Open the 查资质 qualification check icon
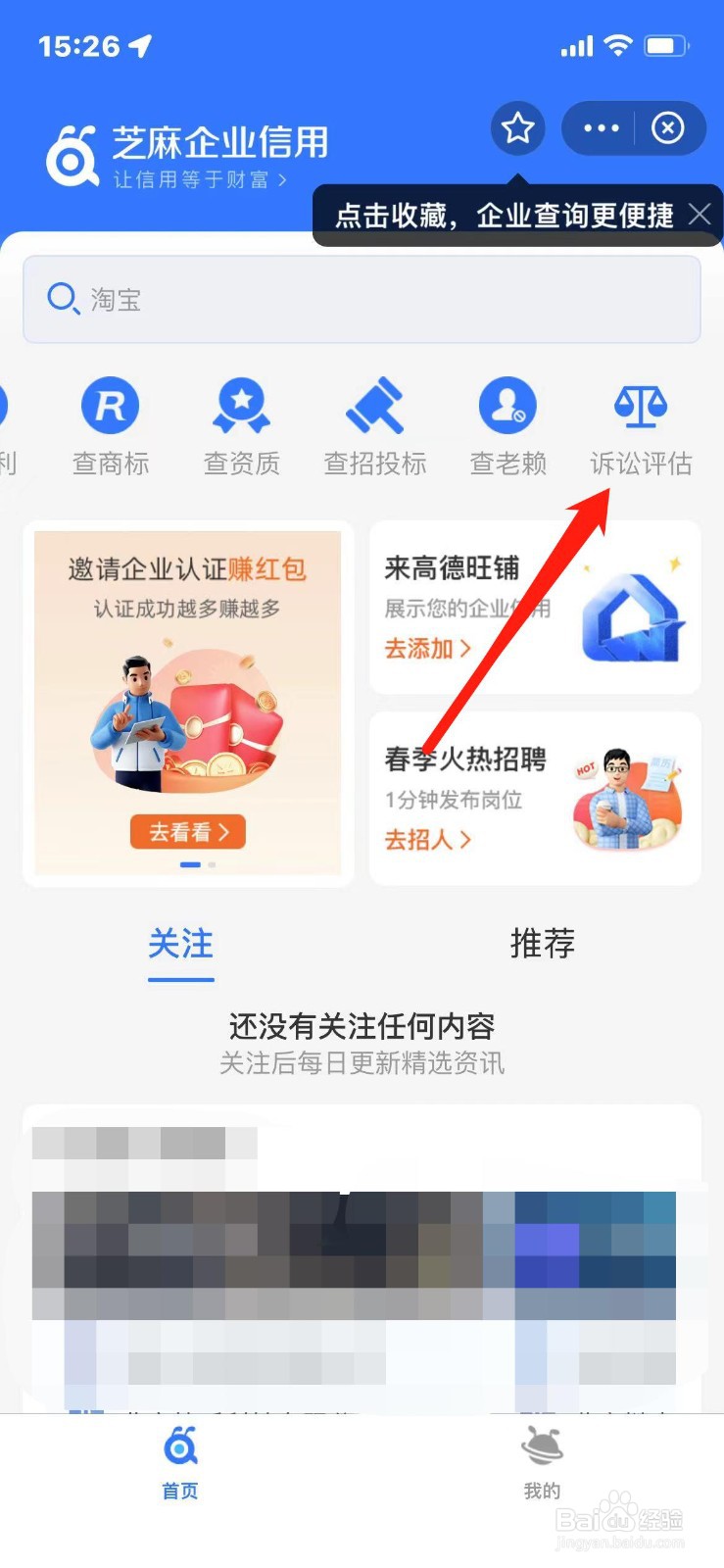 (242, 406)
